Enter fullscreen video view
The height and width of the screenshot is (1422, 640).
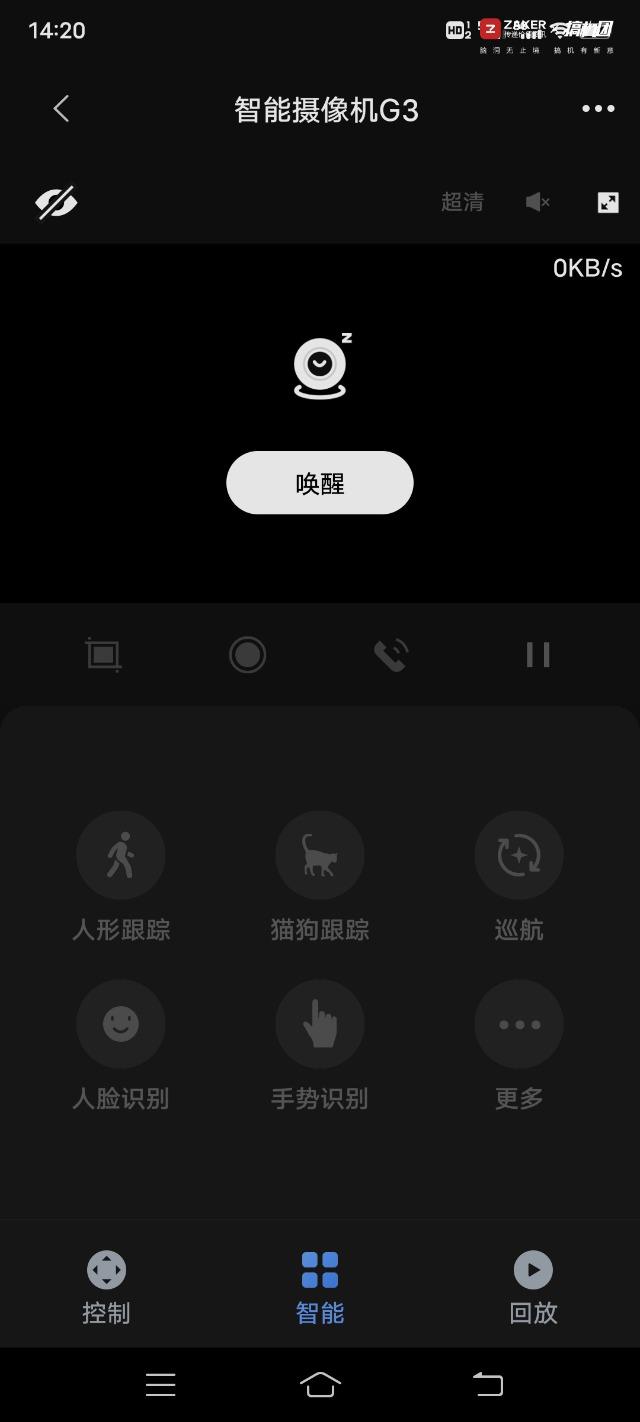[608, 202]
